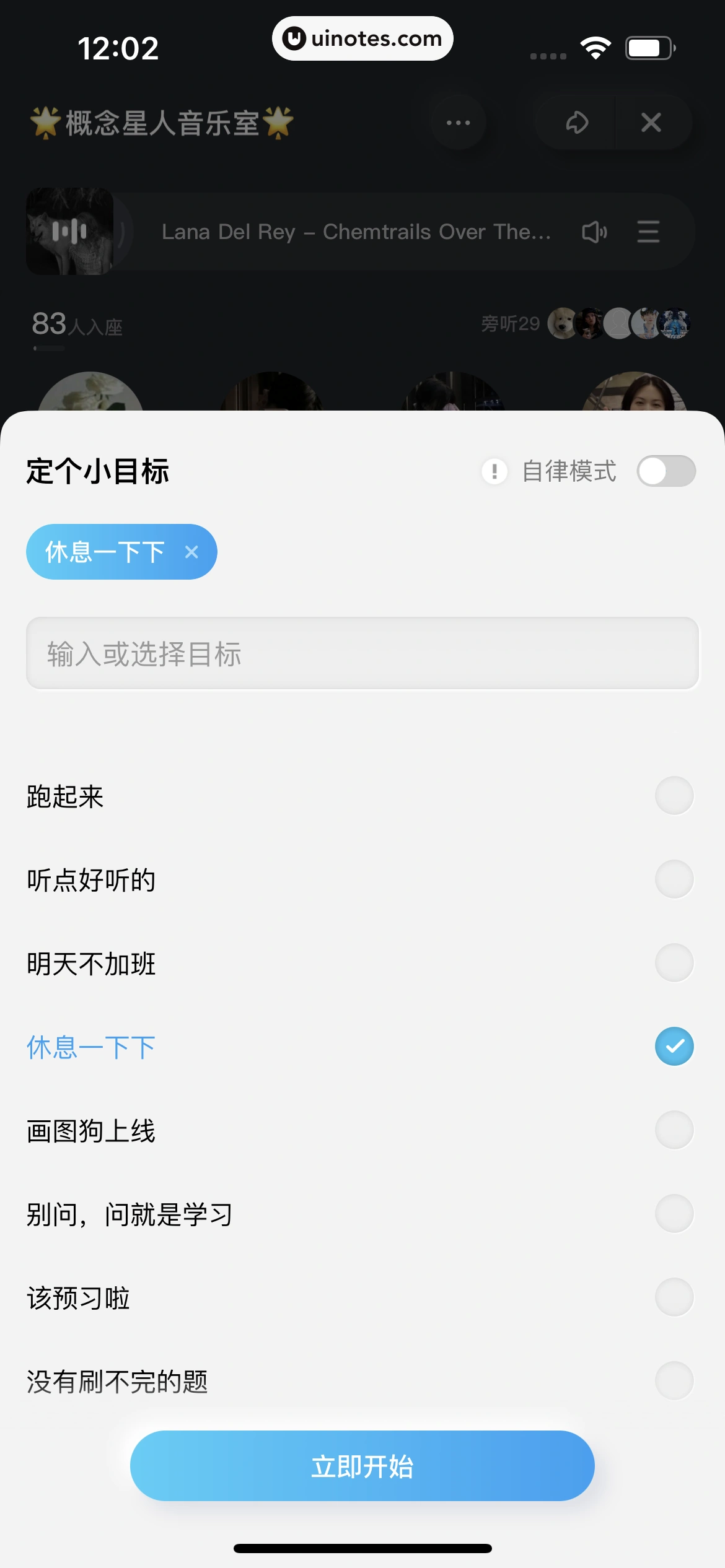Open the more options (···) menu

tap(457, 122)
